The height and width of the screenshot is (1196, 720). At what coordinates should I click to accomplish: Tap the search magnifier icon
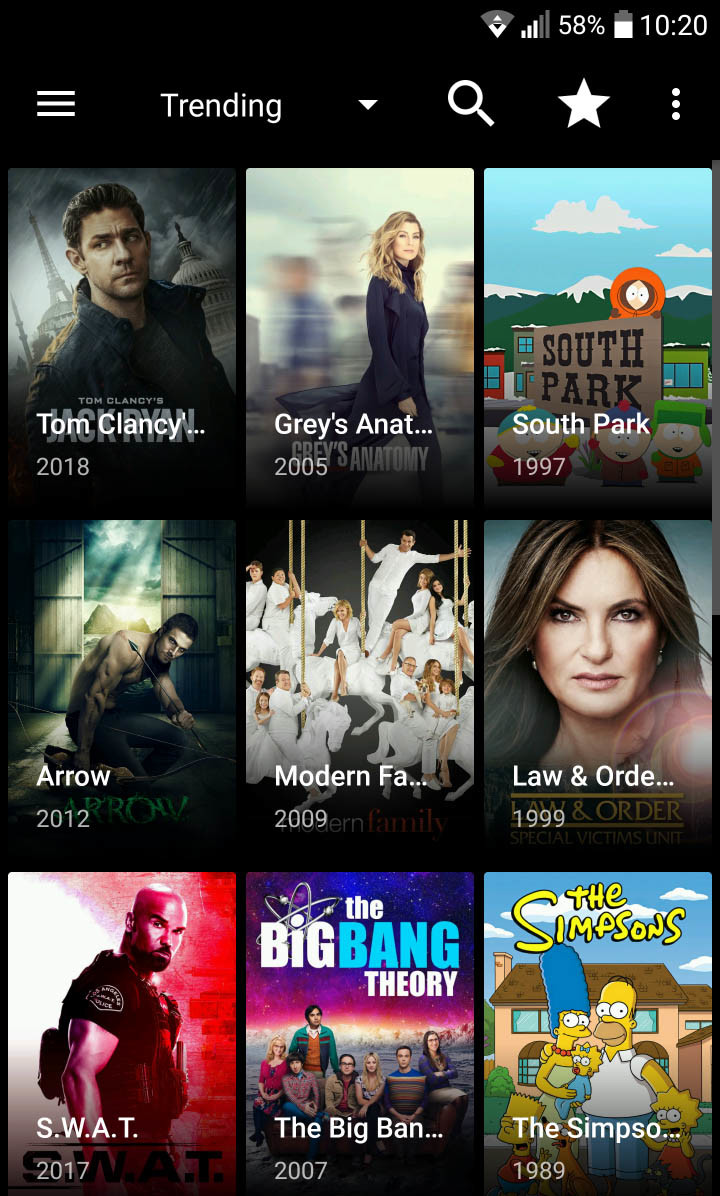coord(470,103)
